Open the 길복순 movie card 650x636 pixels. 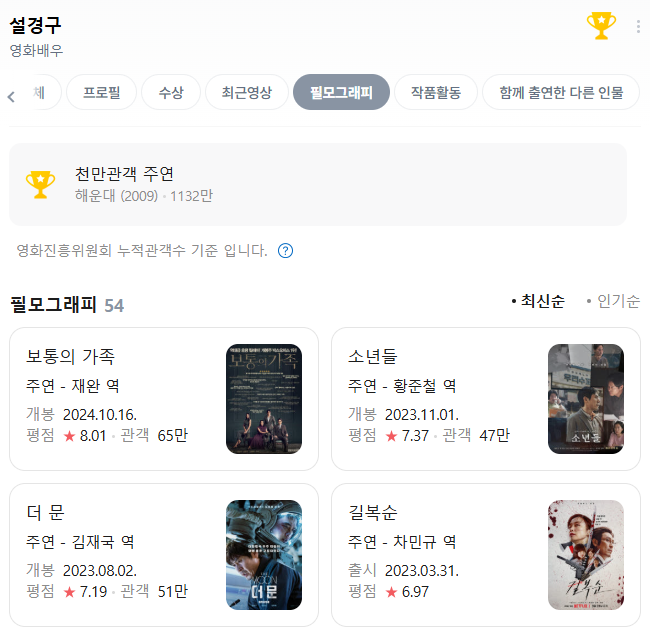coord(486,555)
